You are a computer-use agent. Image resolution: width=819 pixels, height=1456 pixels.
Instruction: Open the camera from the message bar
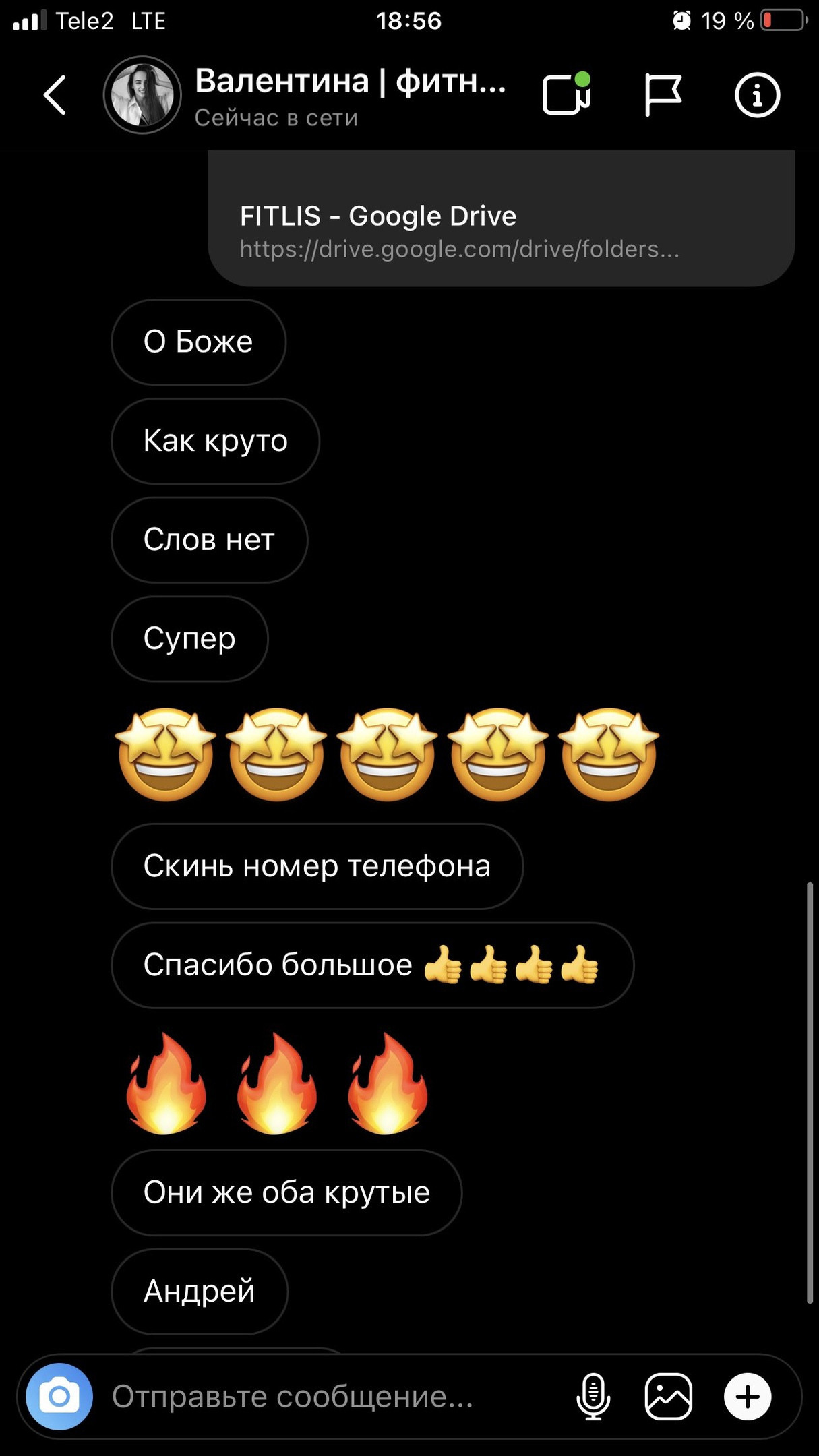click(59, 1396)
